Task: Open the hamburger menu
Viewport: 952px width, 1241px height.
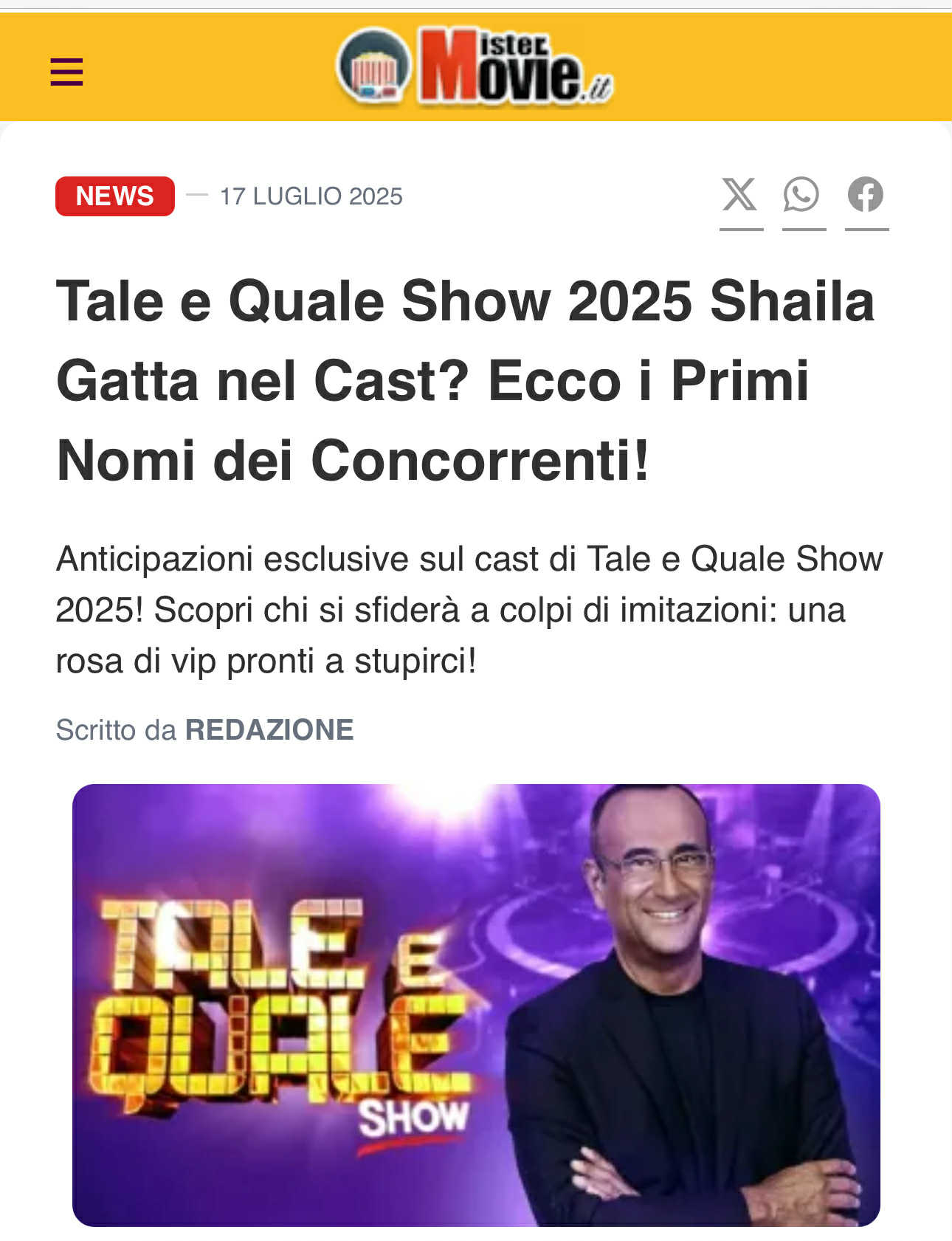Action: [x=66, y=72]
